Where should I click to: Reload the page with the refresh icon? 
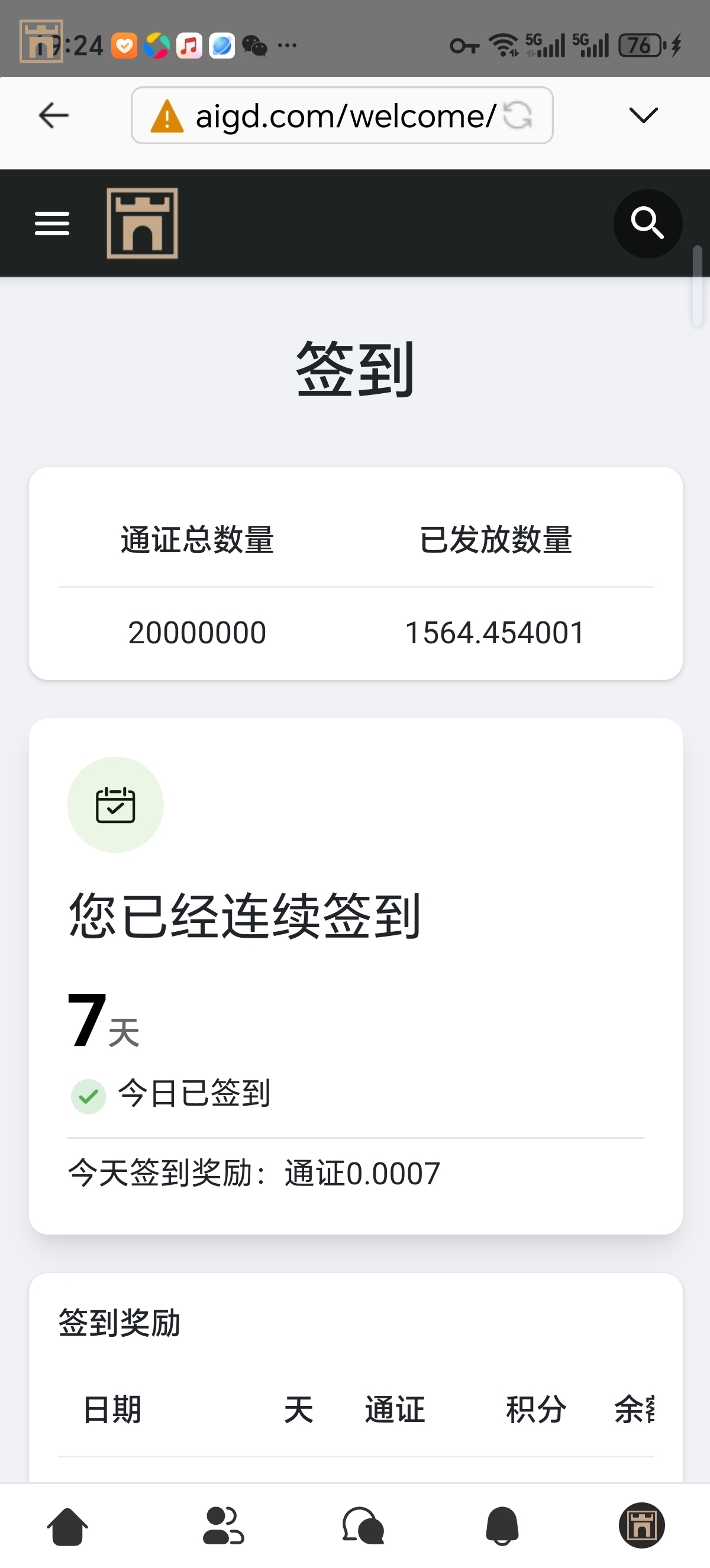tap(518, 115)
